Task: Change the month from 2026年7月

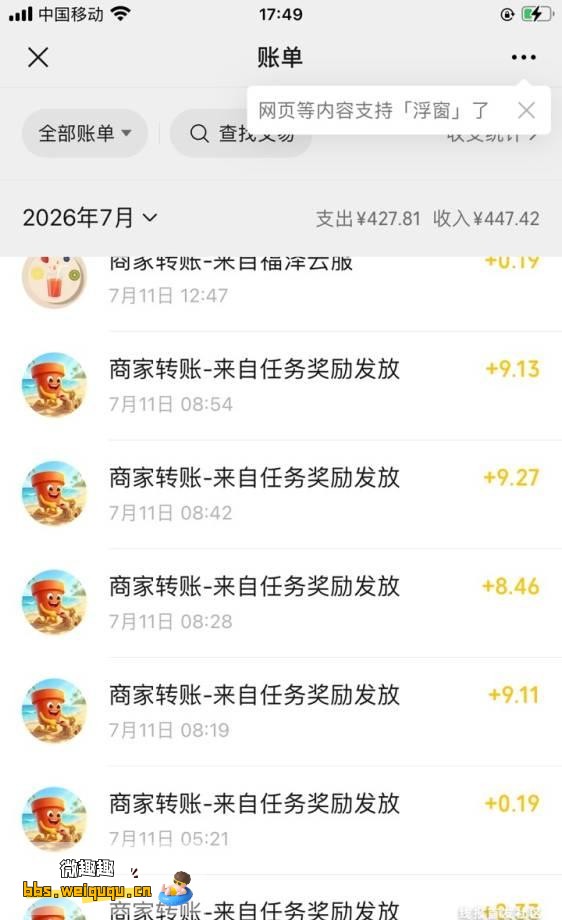Action: (90, 218)
